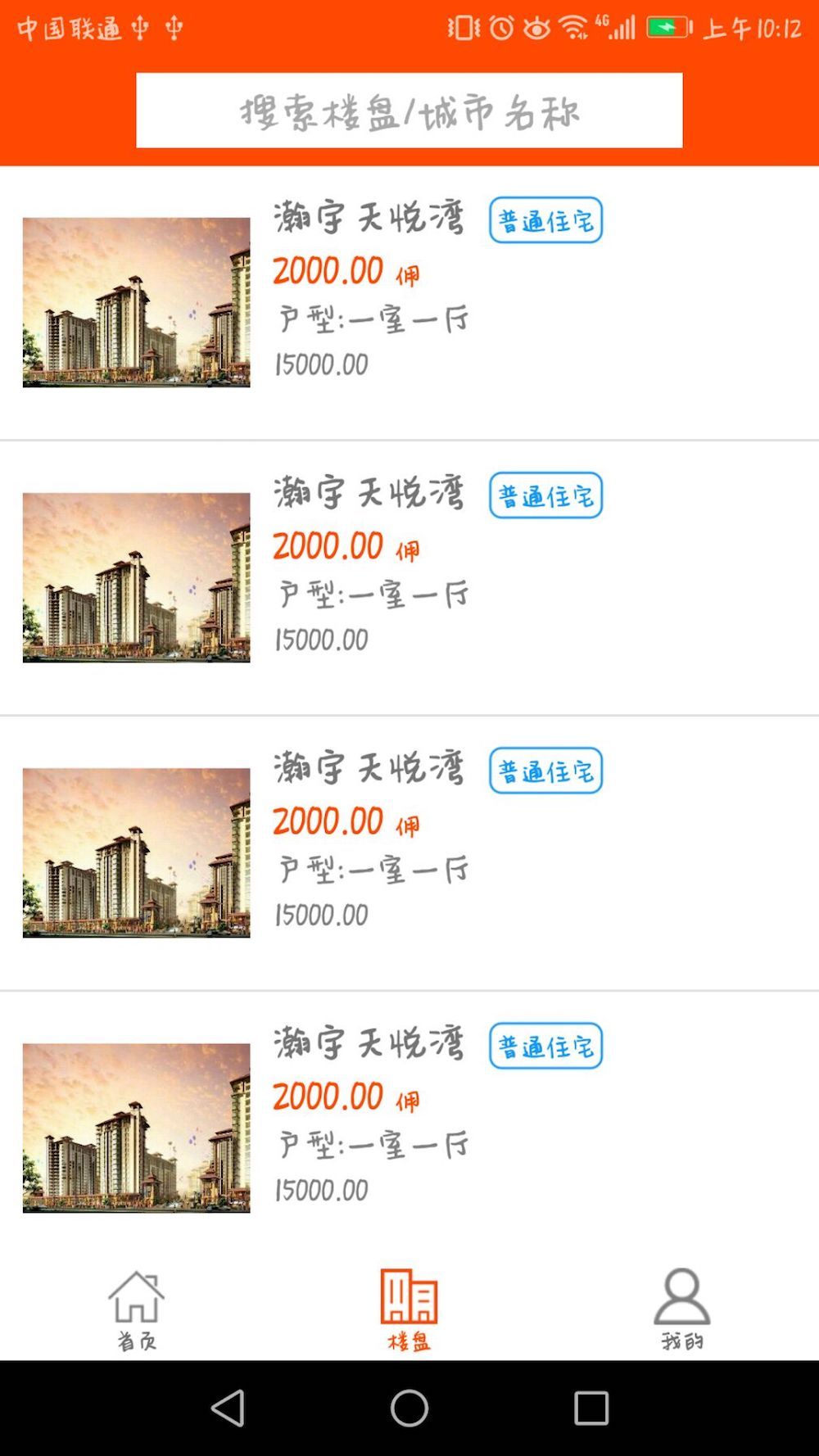Switch to the 首页 tab
The image size is (819, 1456).
[x=136, y=1309]
